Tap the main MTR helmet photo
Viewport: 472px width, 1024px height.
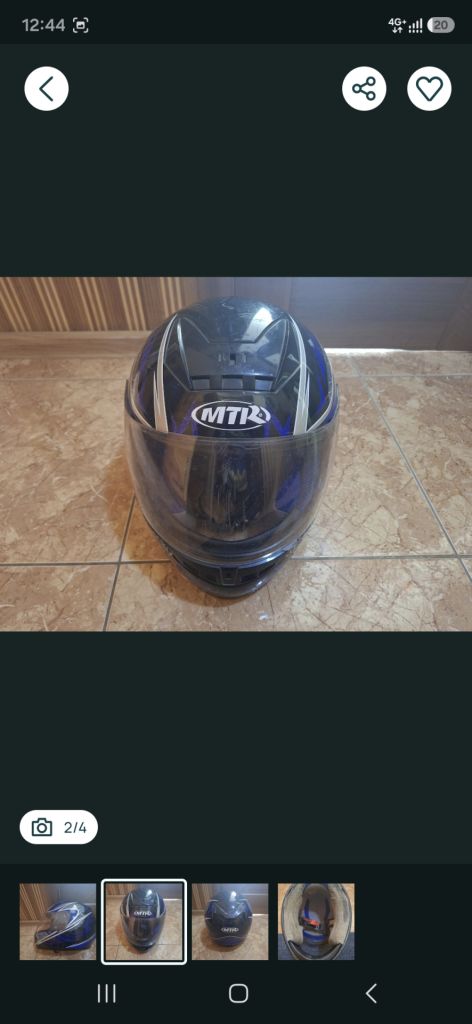point(236,454)
